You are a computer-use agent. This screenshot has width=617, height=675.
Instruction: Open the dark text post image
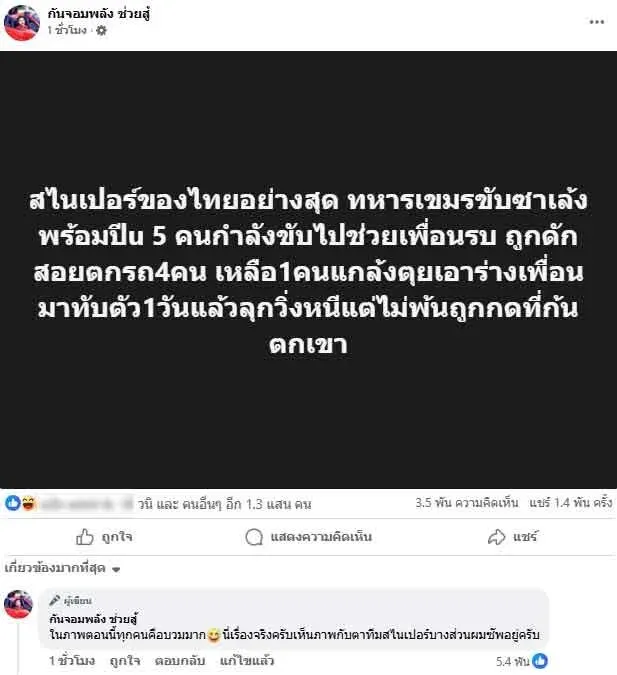click(x=308, y=270)
